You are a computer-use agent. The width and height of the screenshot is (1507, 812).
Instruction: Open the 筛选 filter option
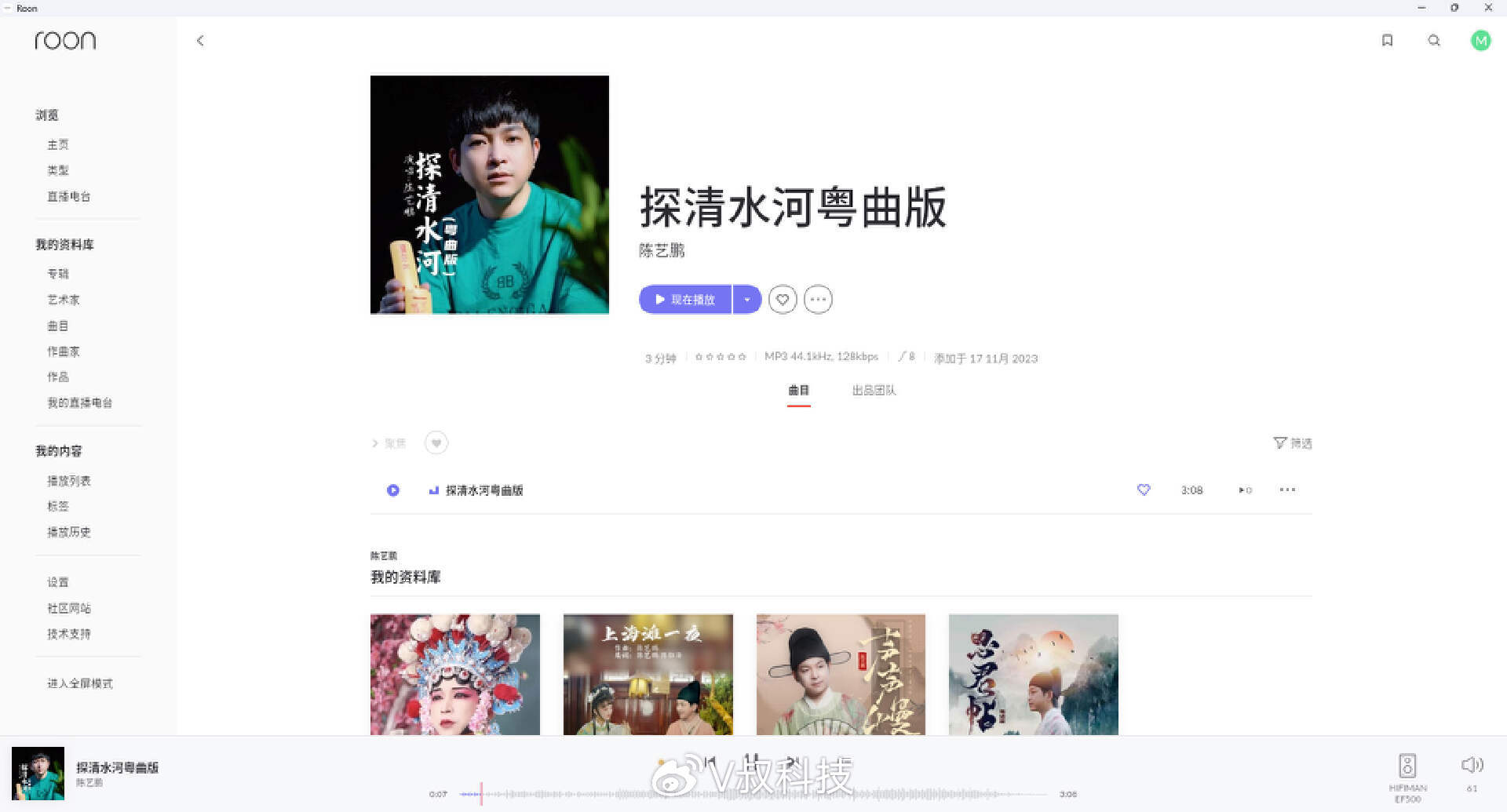[1292, 443]
